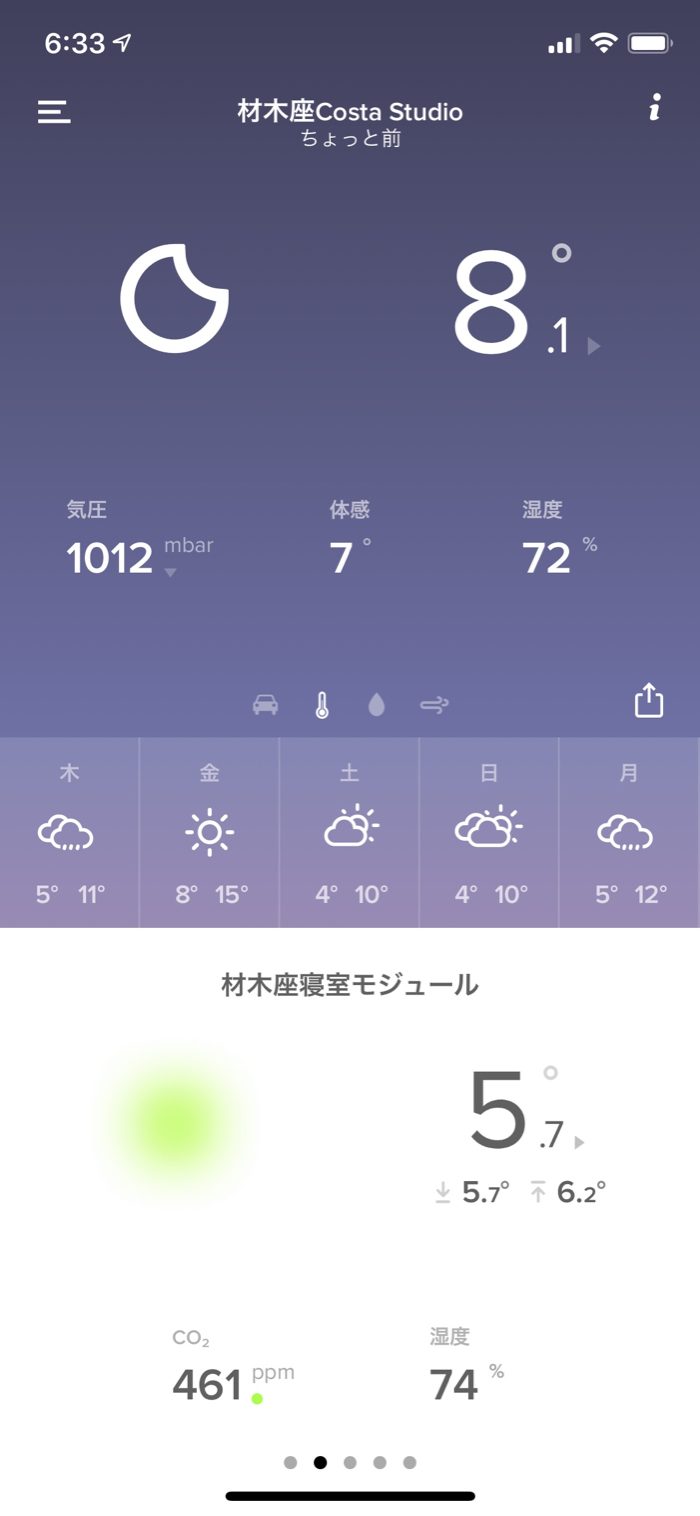Open Saturday 土 forecast
Screen dimensions: 700x1516
point(350,833)
